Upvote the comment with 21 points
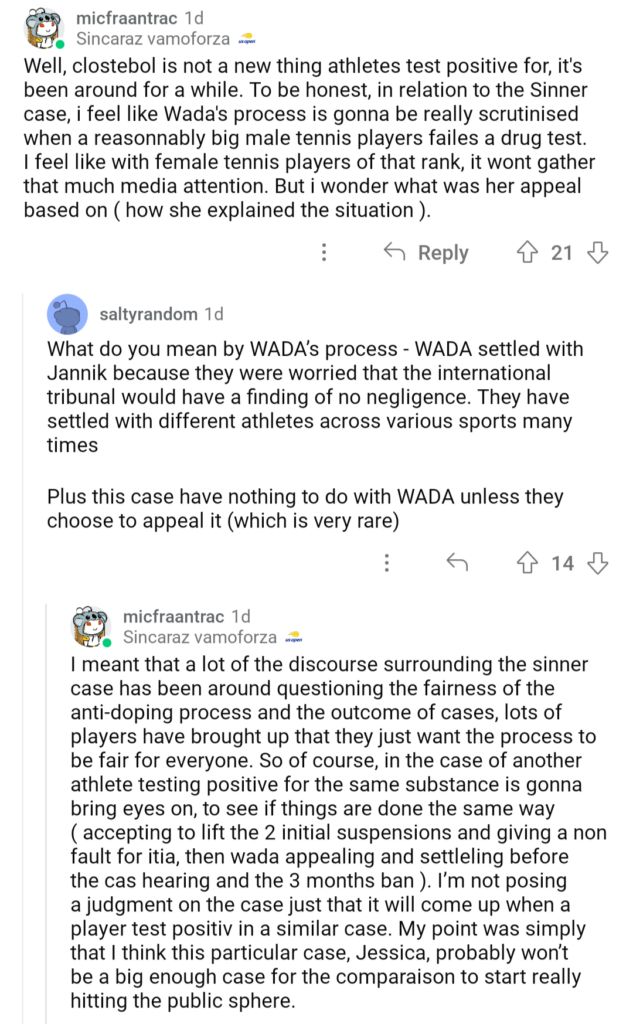 [x=526, y=252]
